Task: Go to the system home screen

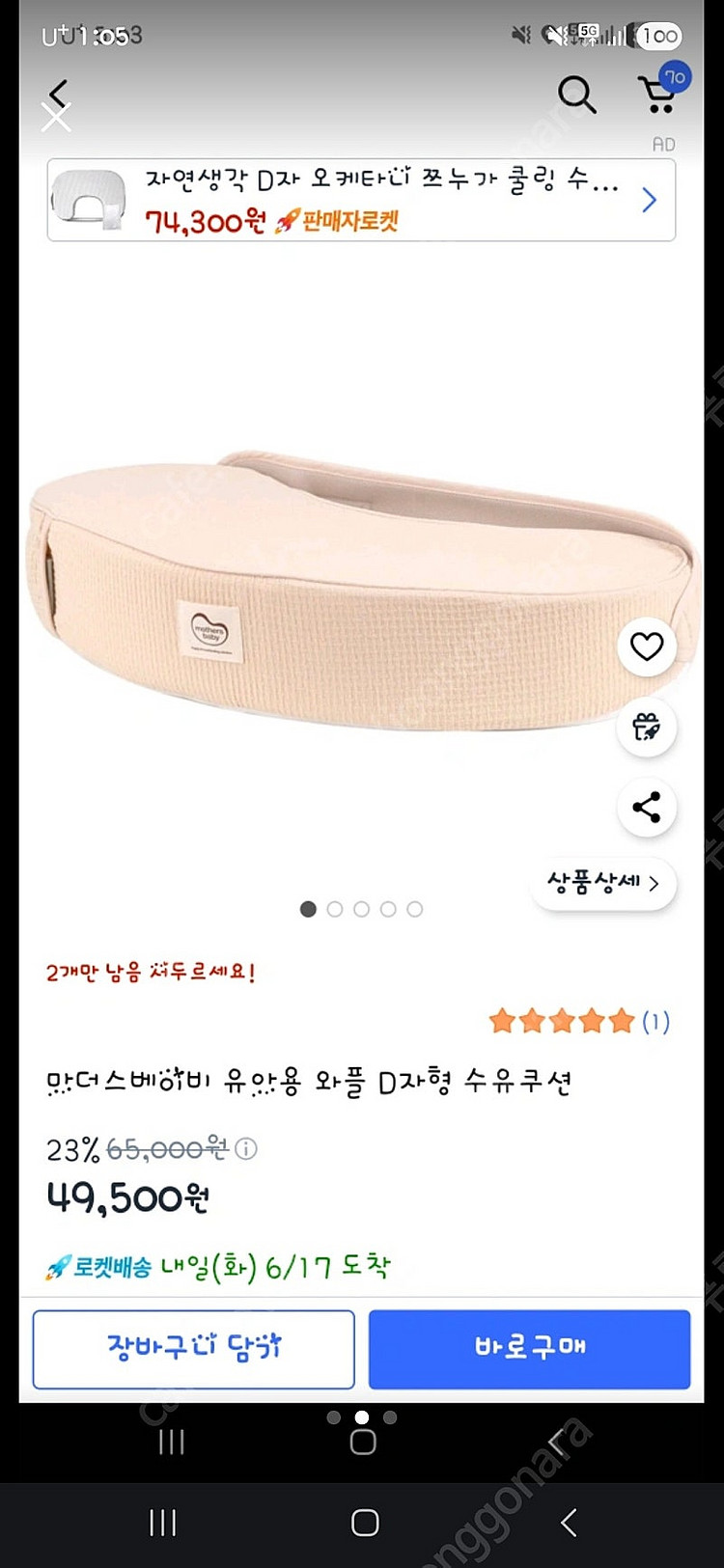Action: pos(364,1523)
